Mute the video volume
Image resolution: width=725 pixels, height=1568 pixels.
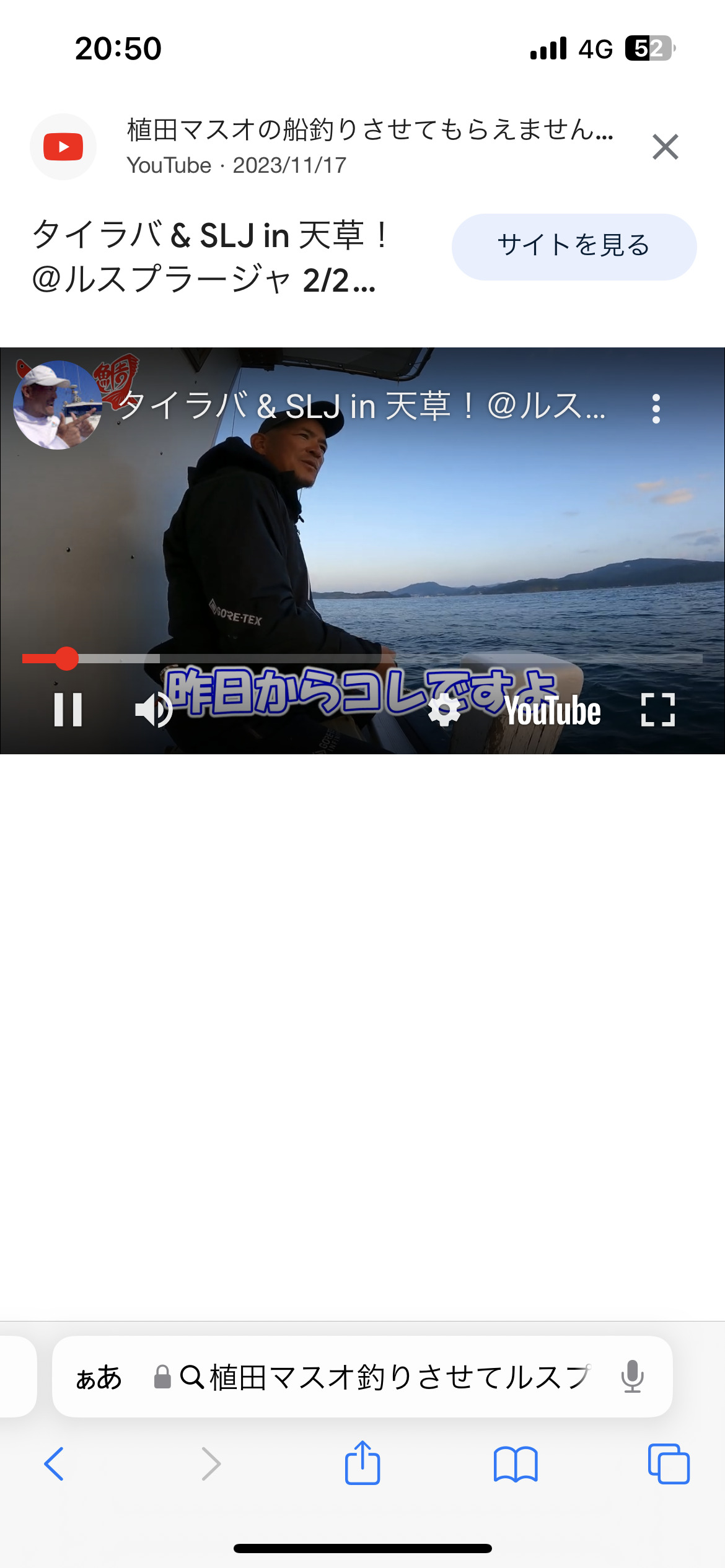point(153,709)
